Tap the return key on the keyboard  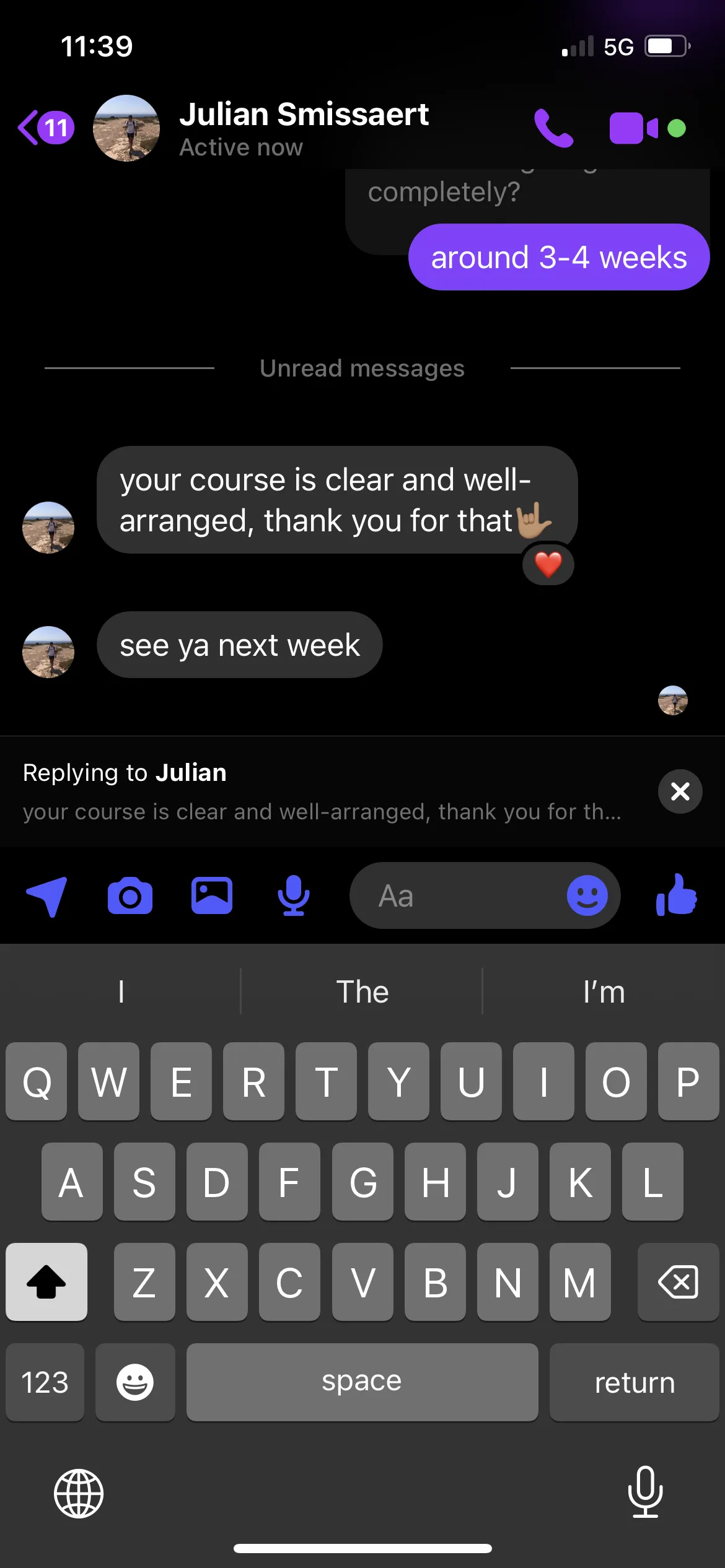click(635, 1382)
